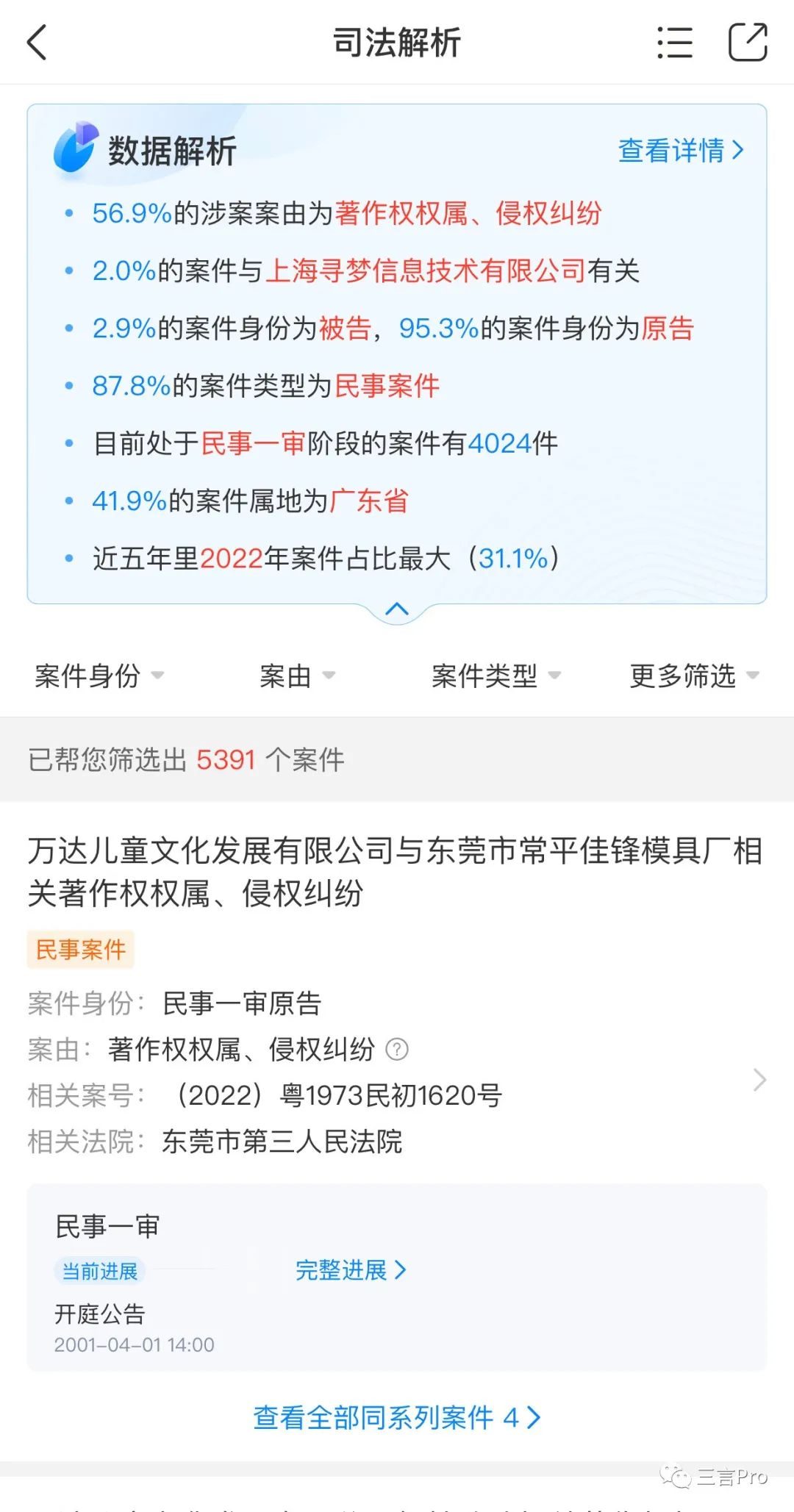Expand the 案件类型 filter options
Image resolution: width=794 pixels, height=1512 pixels.
[494, 676]
